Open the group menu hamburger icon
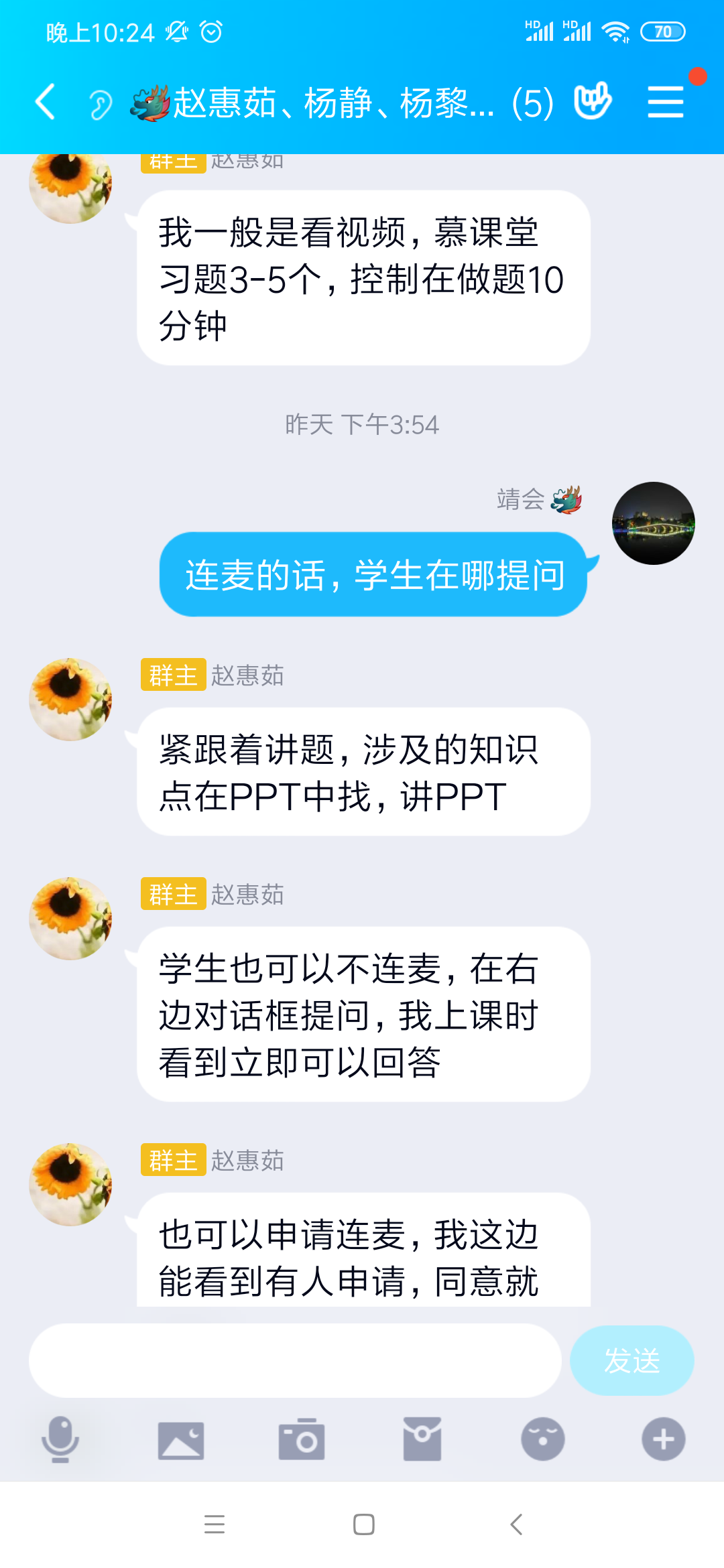Image resolution: width=724 pixels, height=1568 pixels. [665, 103]
